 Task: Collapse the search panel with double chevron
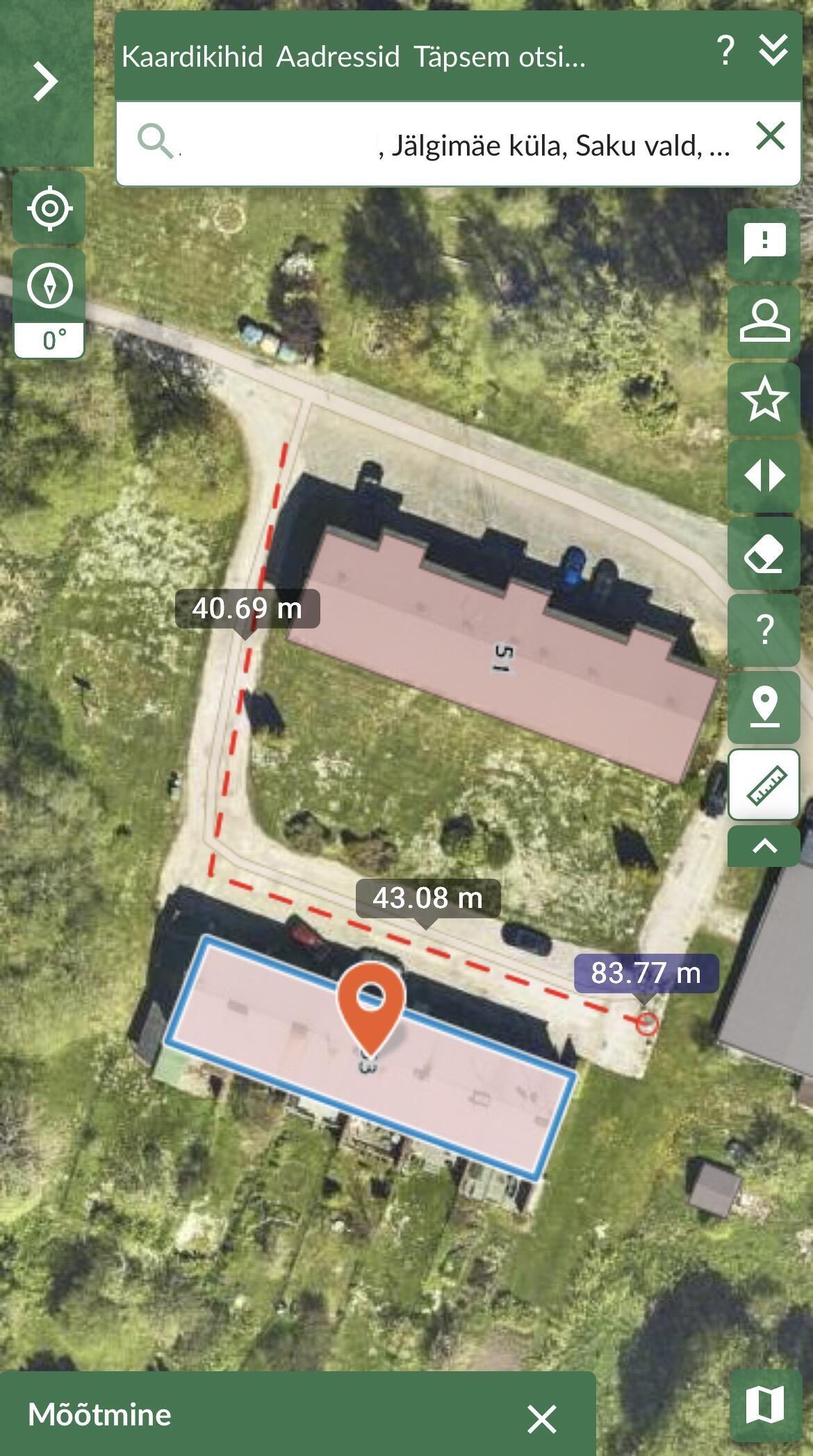(773, 51)
